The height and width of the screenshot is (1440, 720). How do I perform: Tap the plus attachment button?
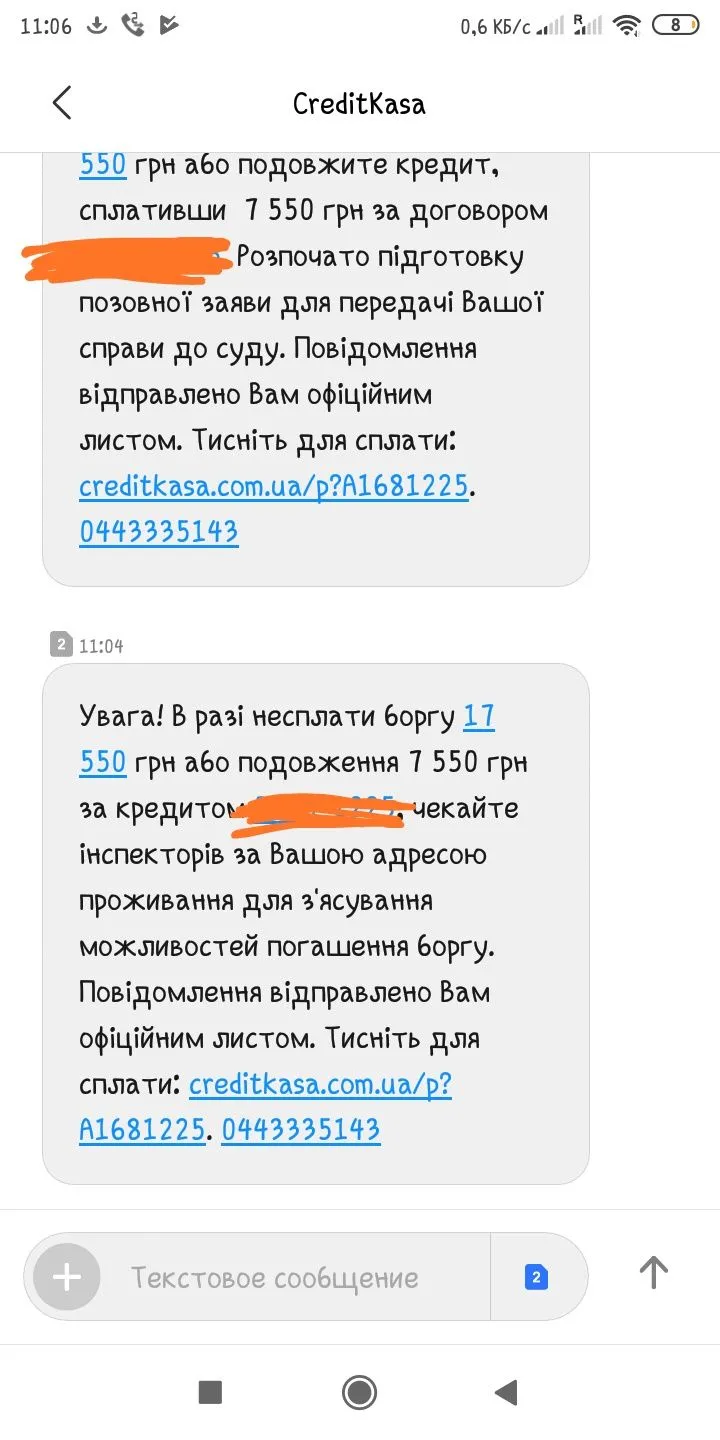coord(66,1277)
